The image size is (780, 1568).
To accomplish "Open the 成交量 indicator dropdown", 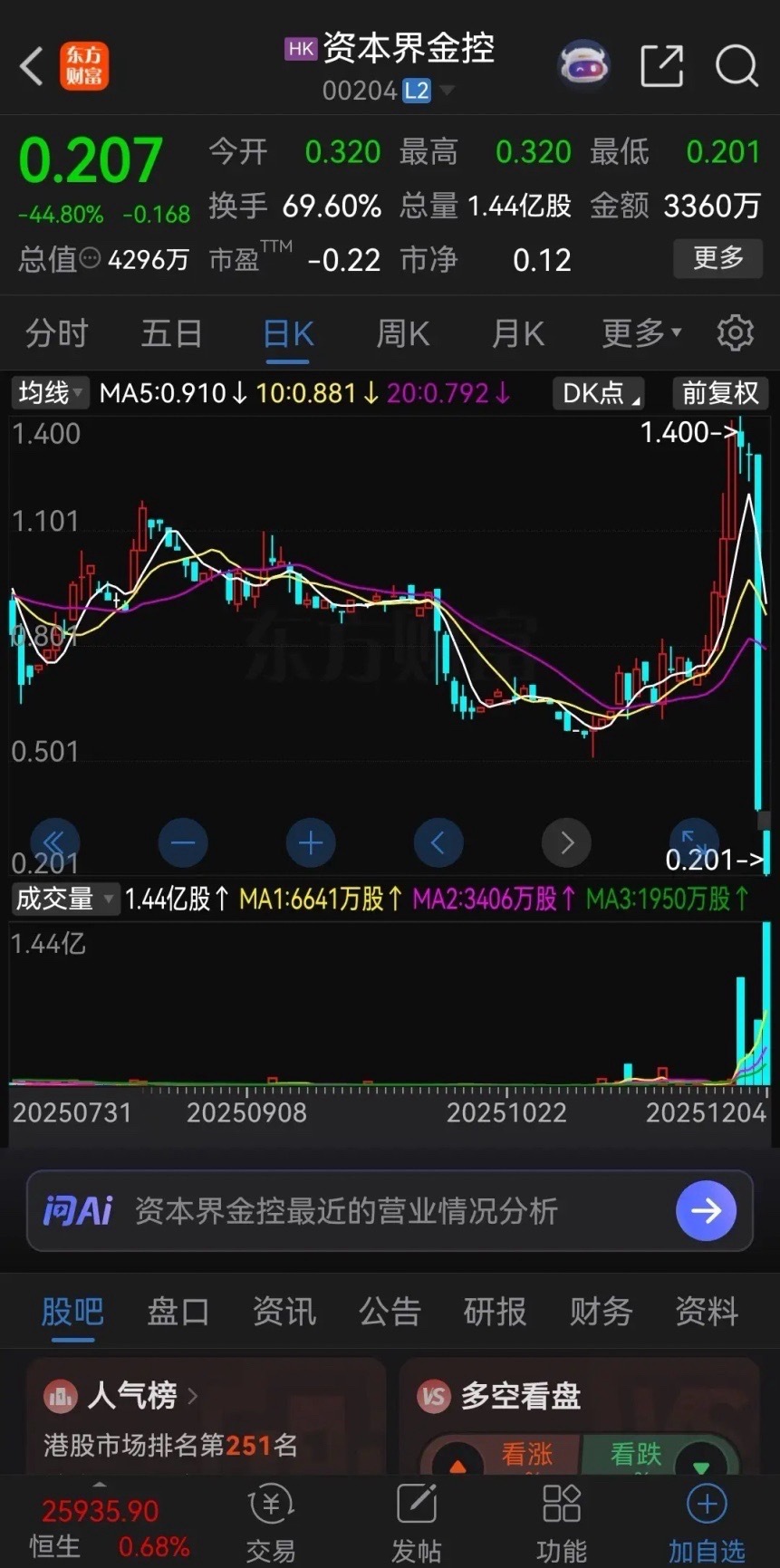I will (64, 899).
